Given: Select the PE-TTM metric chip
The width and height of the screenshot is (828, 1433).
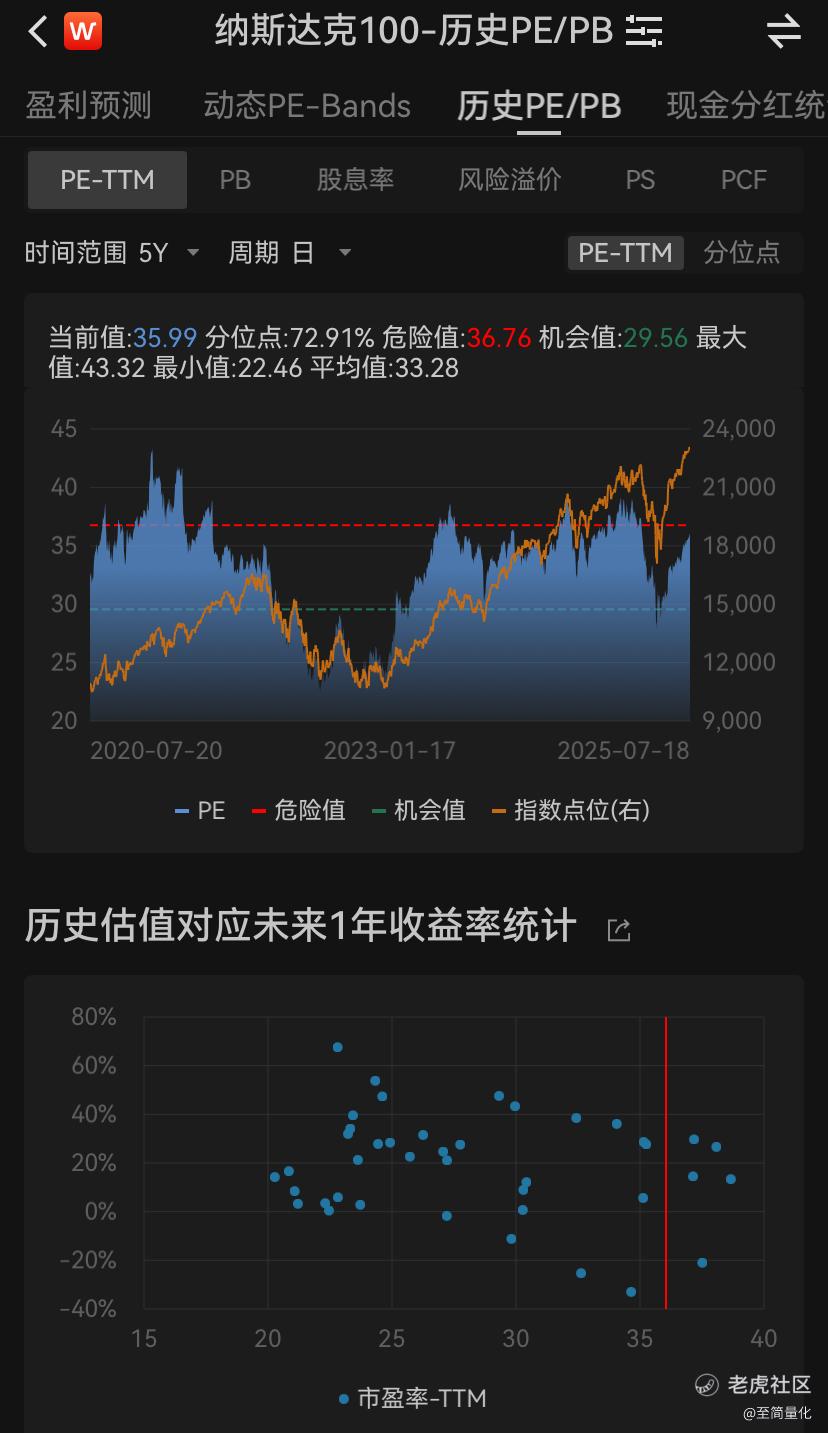Looking at the screenshot, I should click(x=107, y=180).
